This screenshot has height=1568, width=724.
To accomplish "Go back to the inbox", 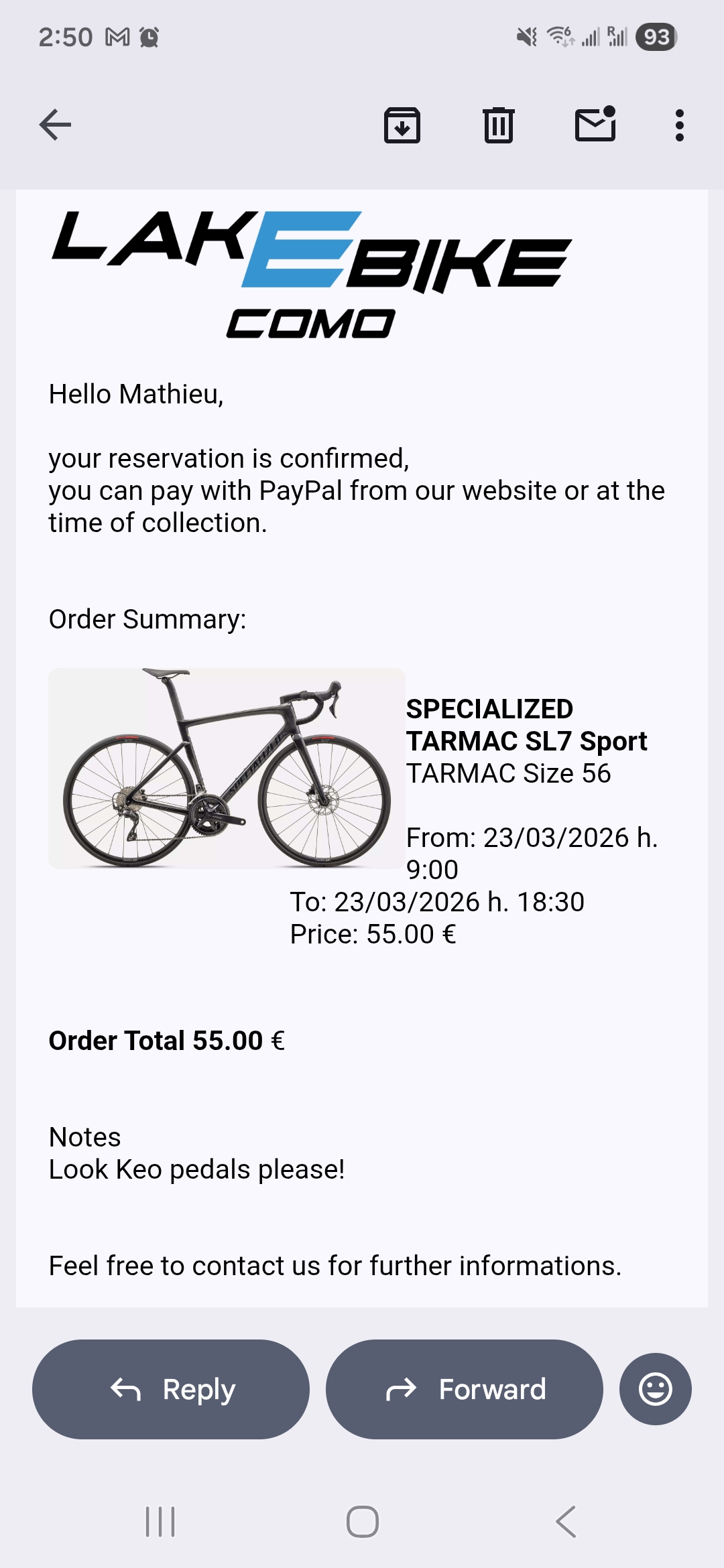I will (x=55, y=125).
